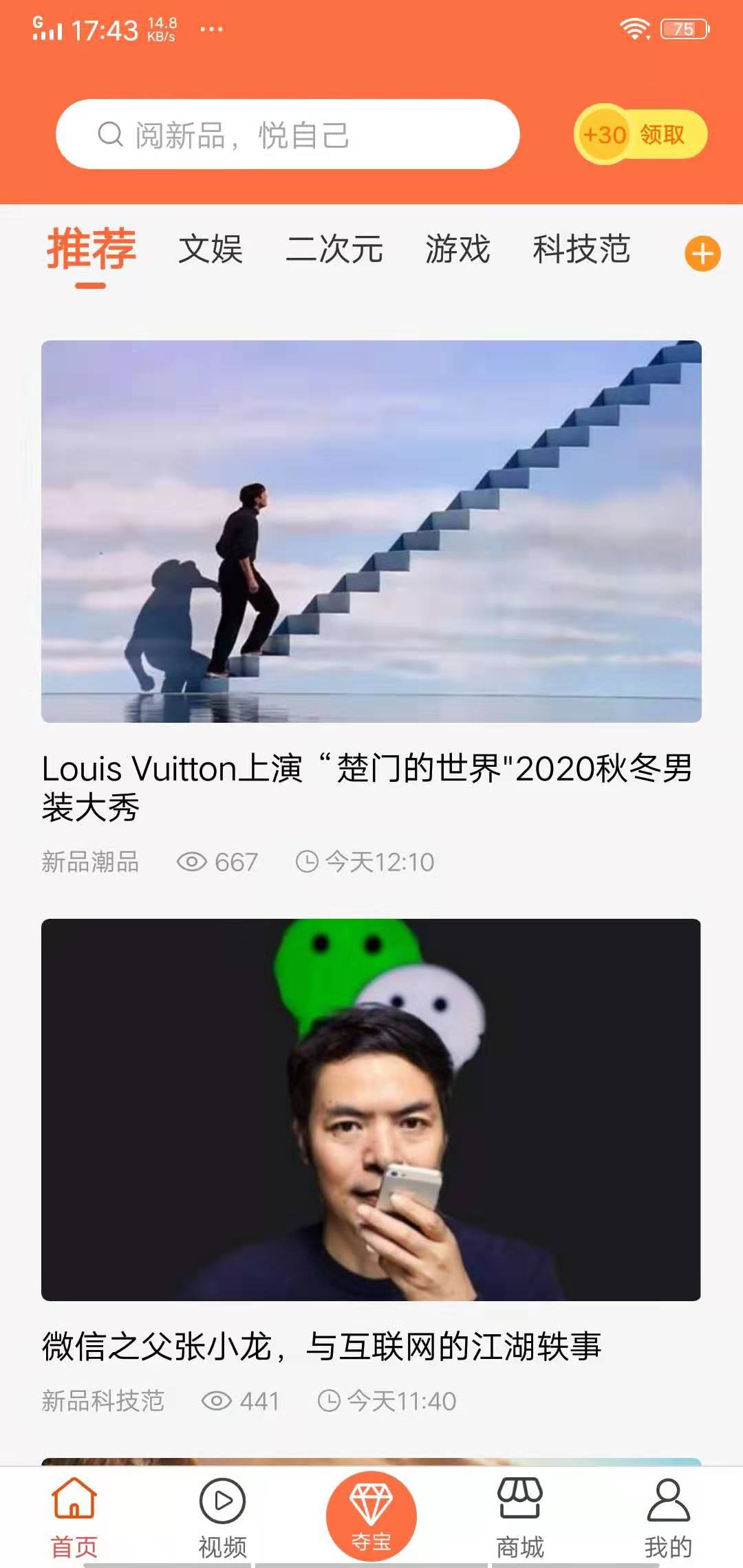Open channel customization via plus circle
This screenshot has width=743, height=1568.
click(701, 254)
